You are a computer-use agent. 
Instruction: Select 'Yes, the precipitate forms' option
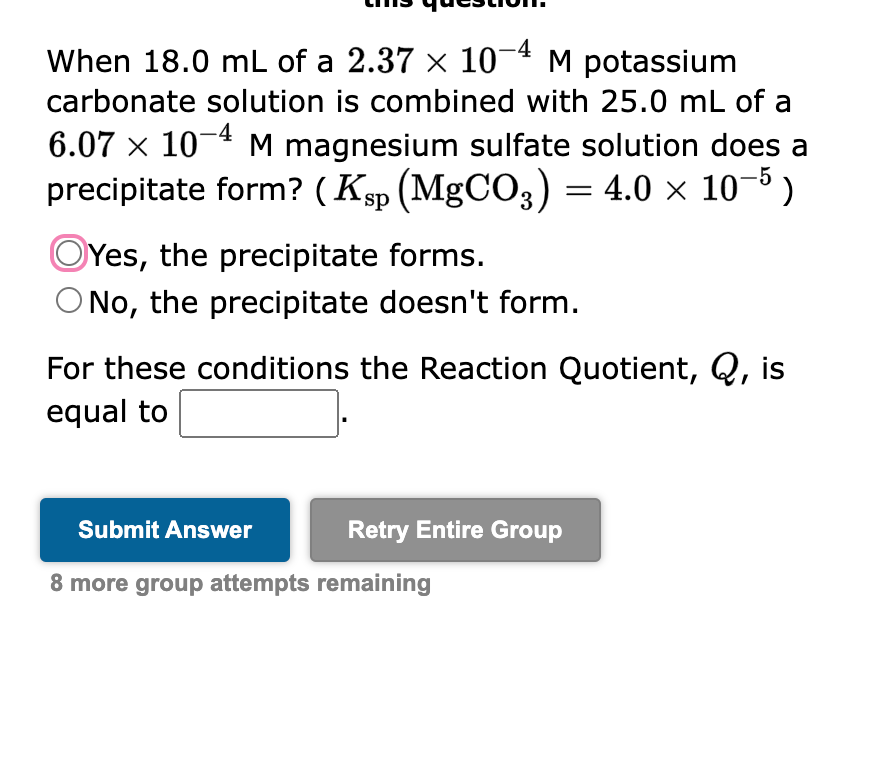click(x=69, y=255)
